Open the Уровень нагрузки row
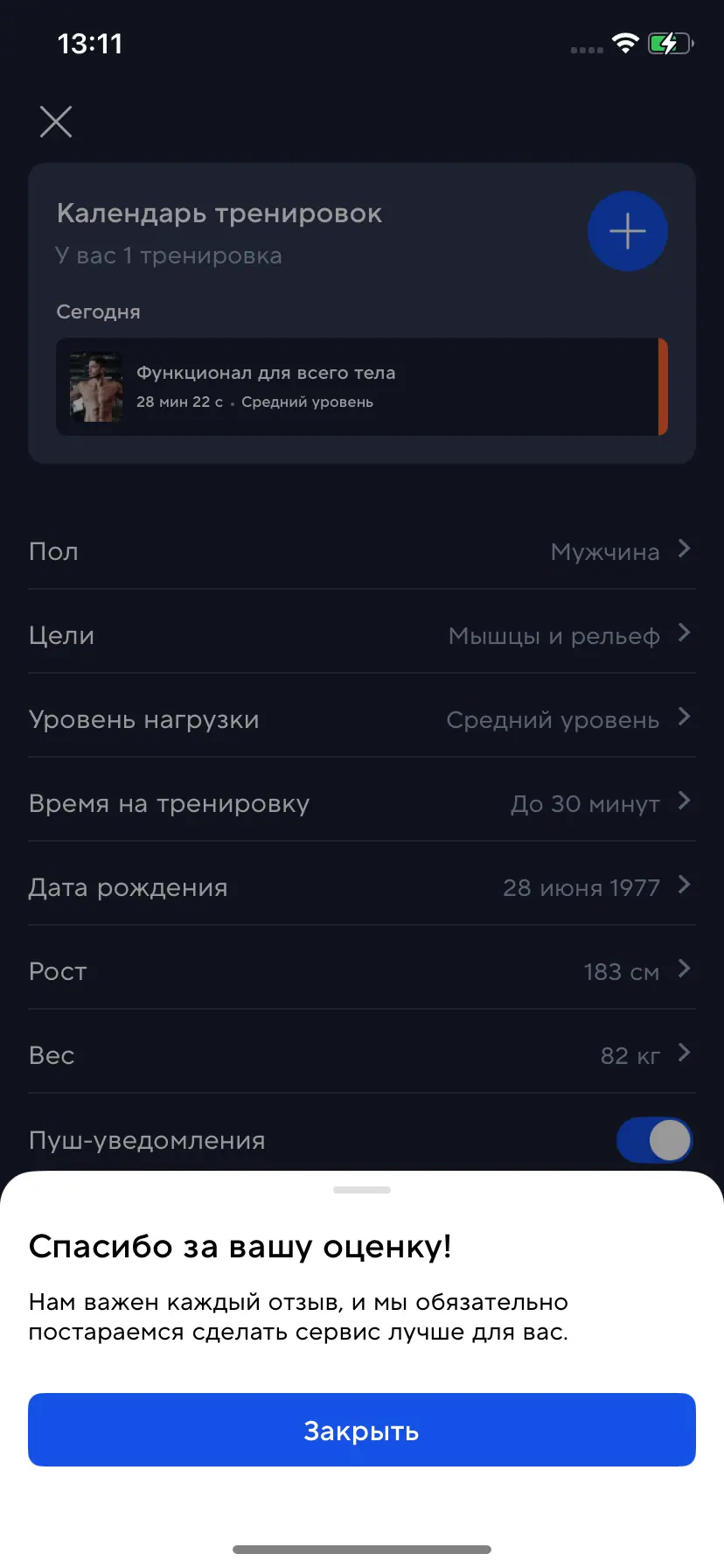The width and height of the screenshot is (724, 1568). pyautogui.click(x=361, y=719)
